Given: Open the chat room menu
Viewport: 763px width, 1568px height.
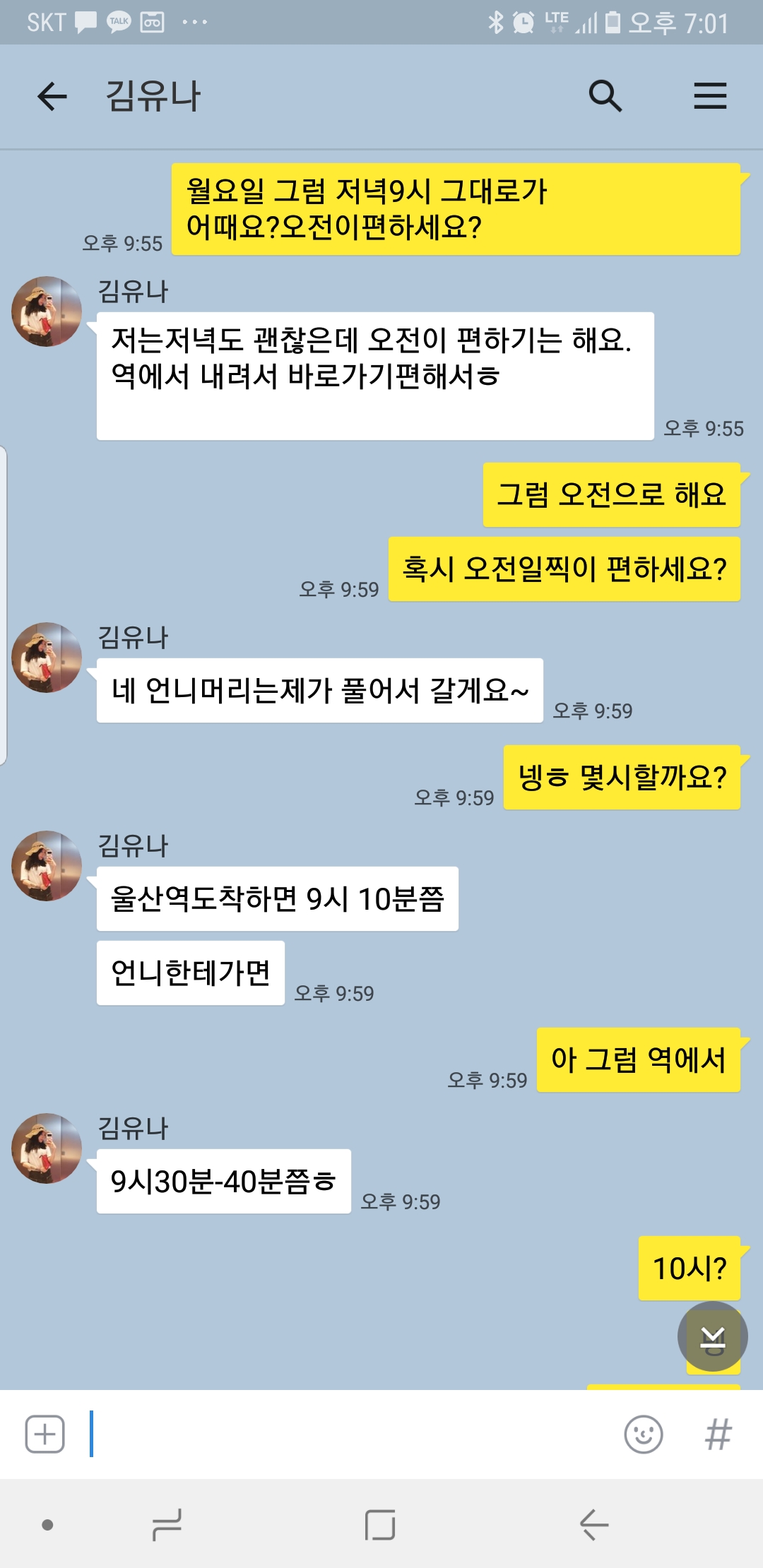Looking at the screenshot, I should coord(710,96).
